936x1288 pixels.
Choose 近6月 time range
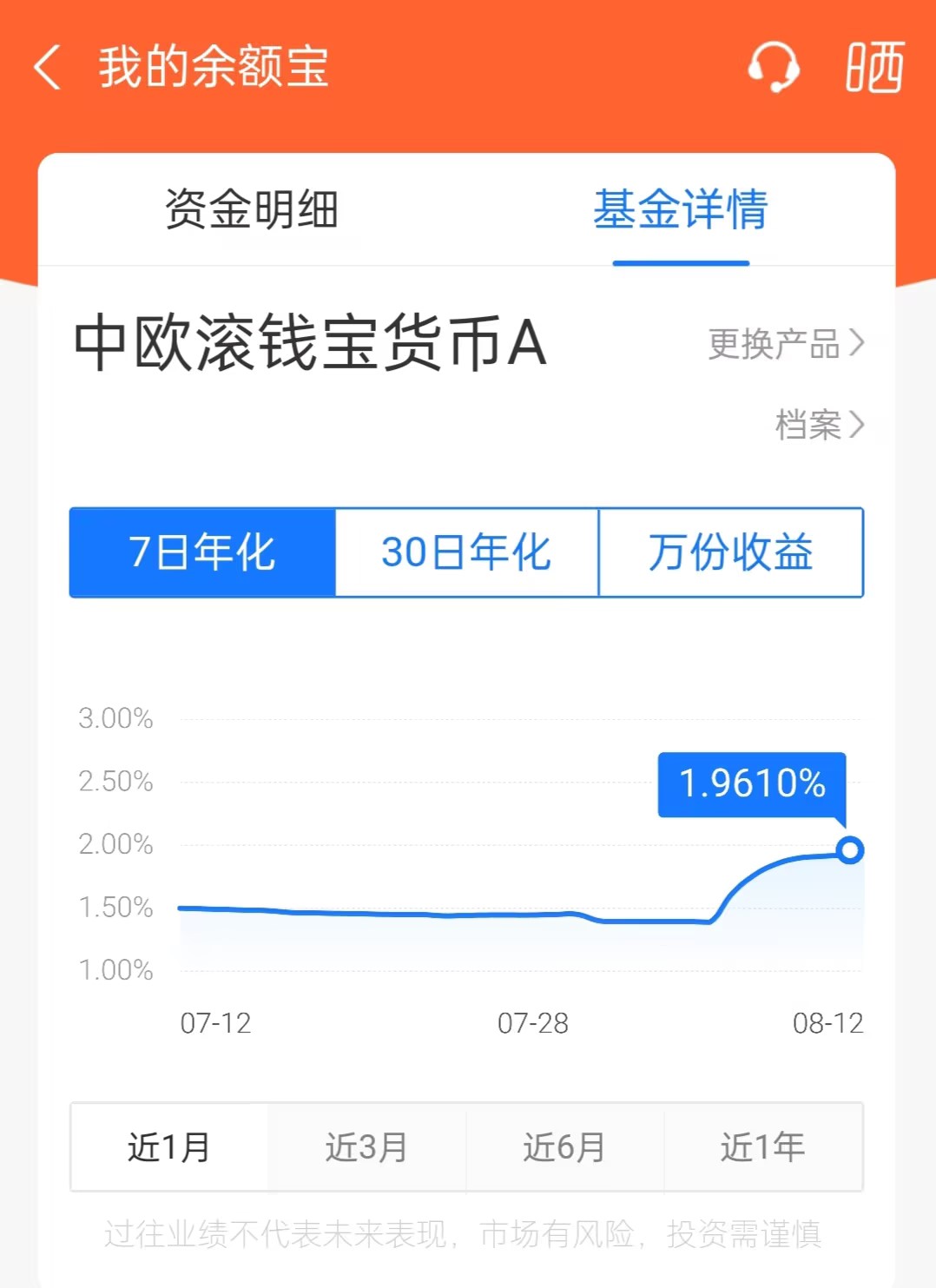pyautogui.click(x=564, y=1147)
